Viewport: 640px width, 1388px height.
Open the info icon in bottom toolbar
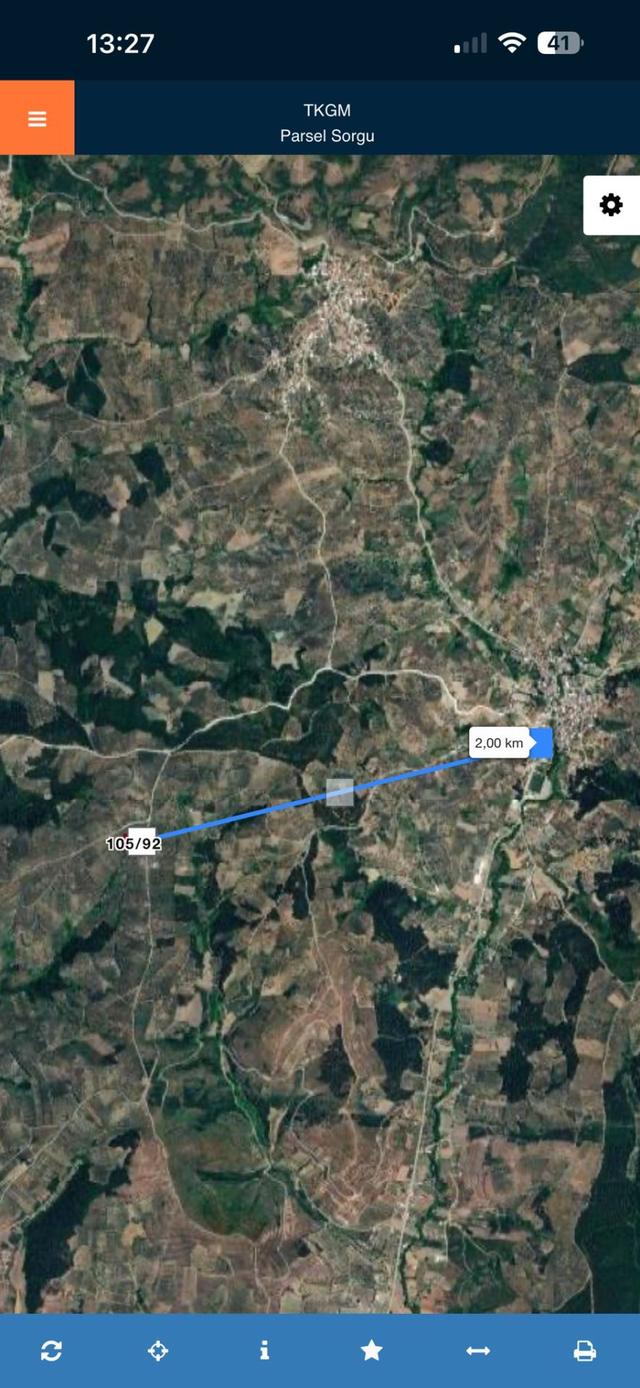click(x=265, y=1351)
